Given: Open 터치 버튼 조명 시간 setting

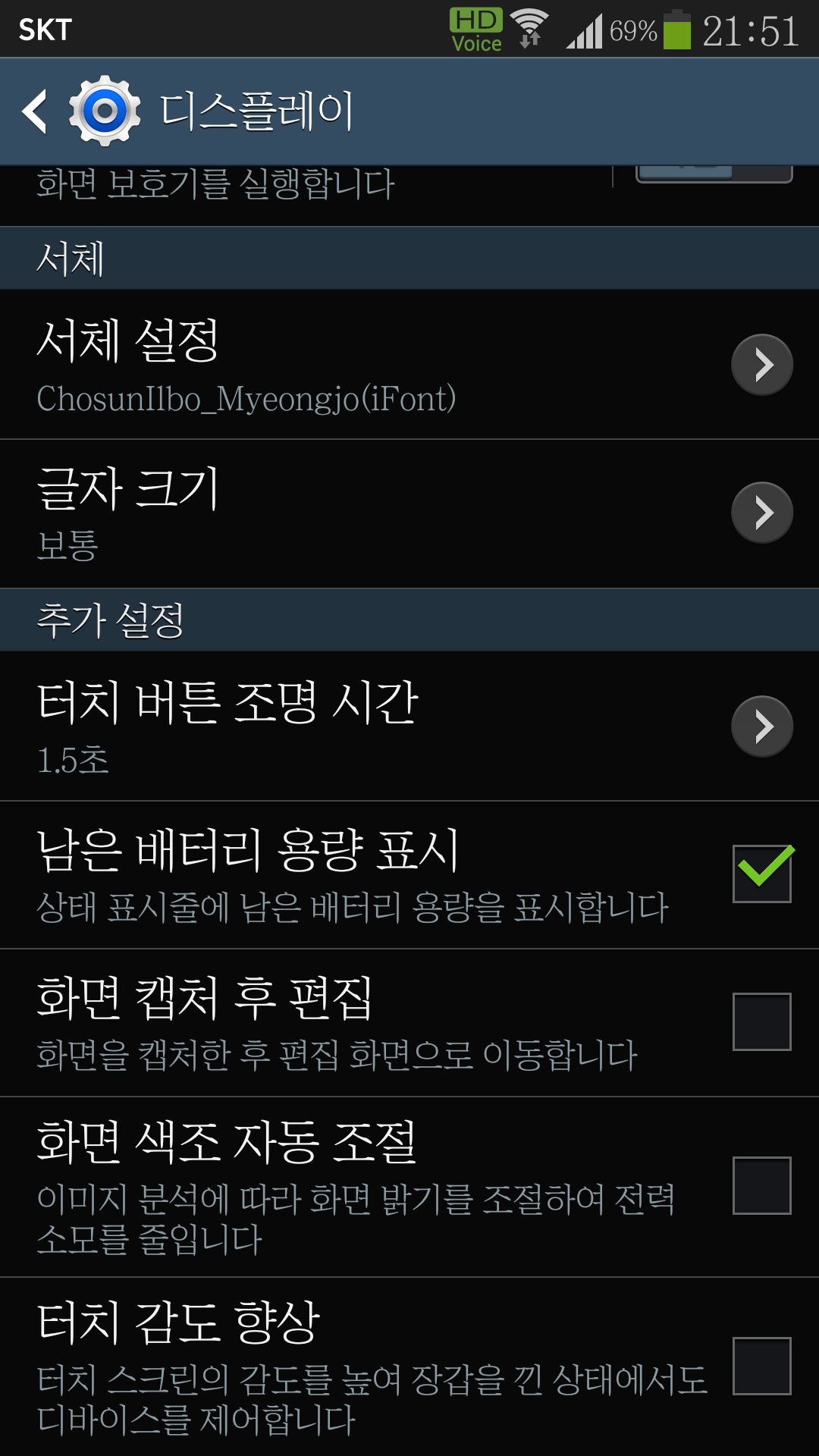Looking at the screenshot, I should coord(761,726).
